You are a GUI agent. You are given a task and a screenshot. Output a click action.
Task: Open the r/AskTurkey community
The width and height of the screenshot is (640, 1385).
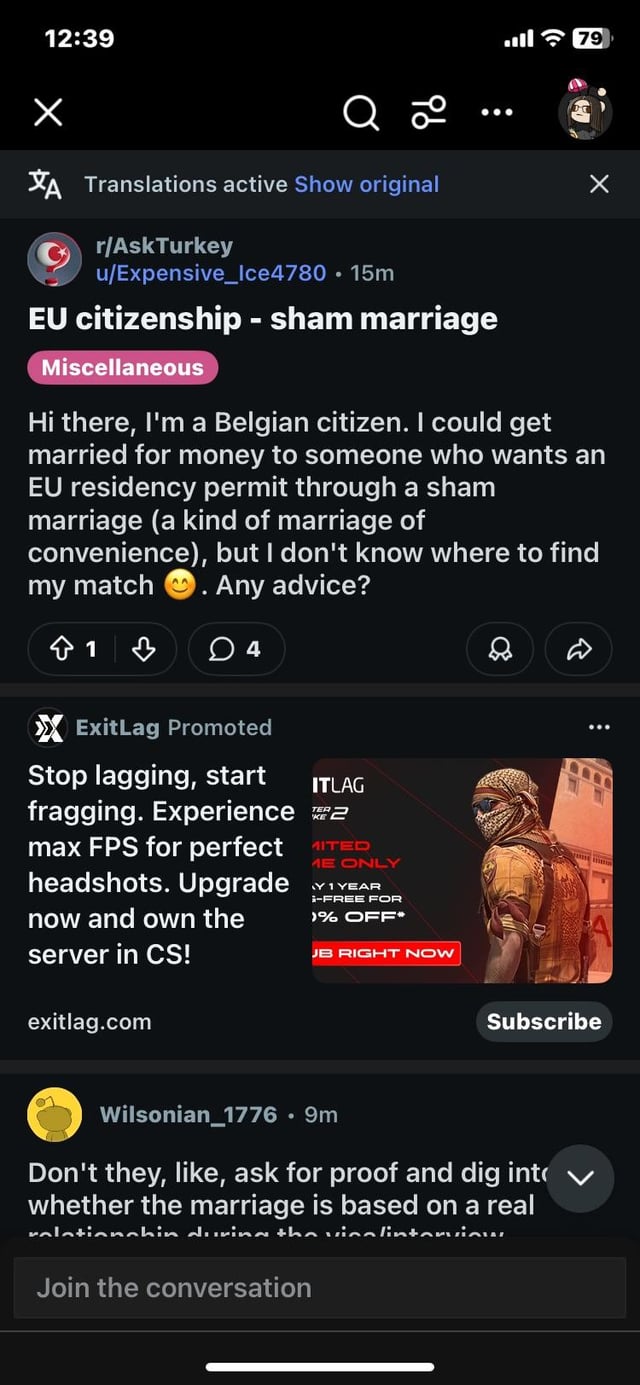click(x=165, y=245)
